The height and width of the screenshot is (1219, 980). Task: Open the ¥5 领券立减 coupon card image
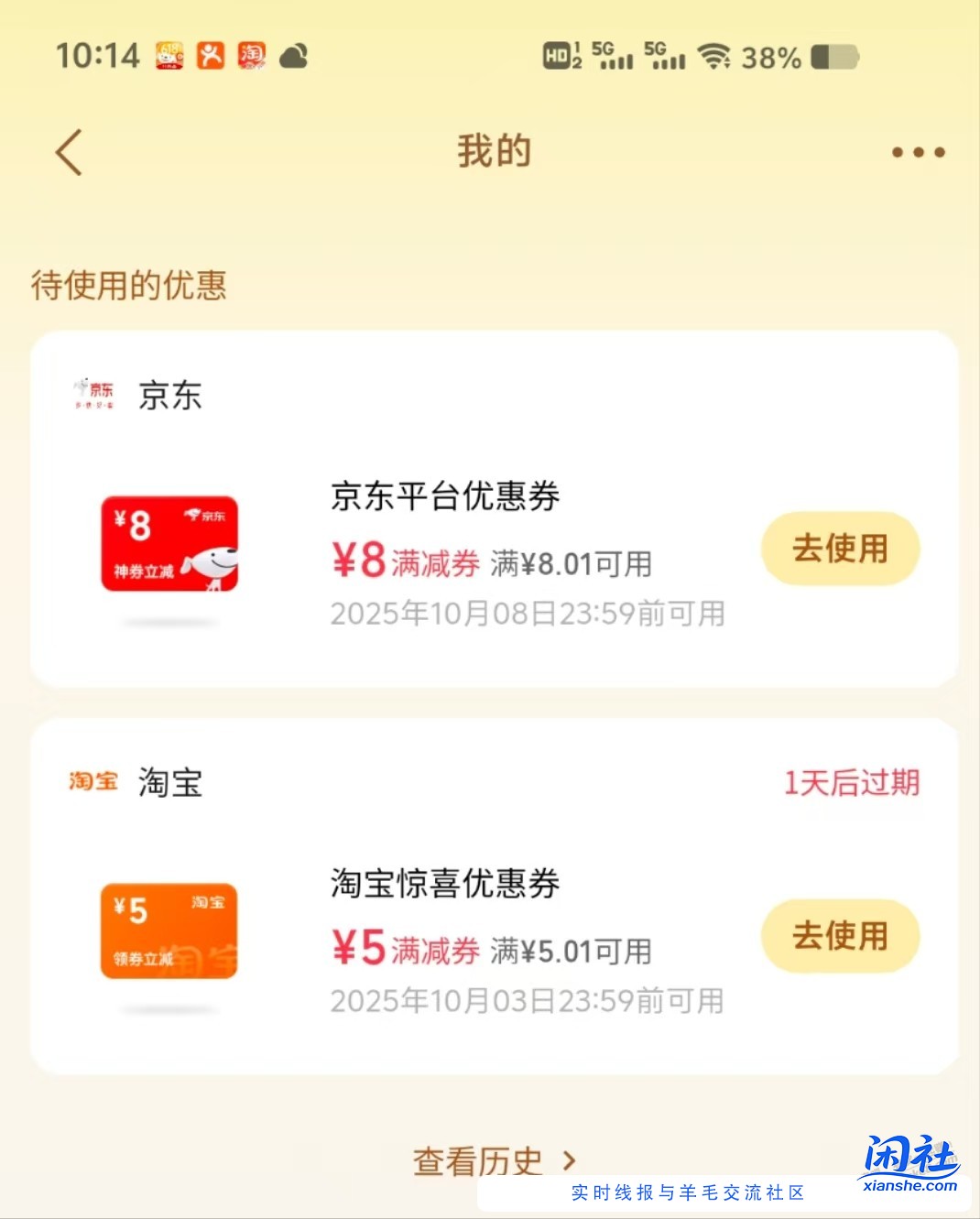click(169, 931)
